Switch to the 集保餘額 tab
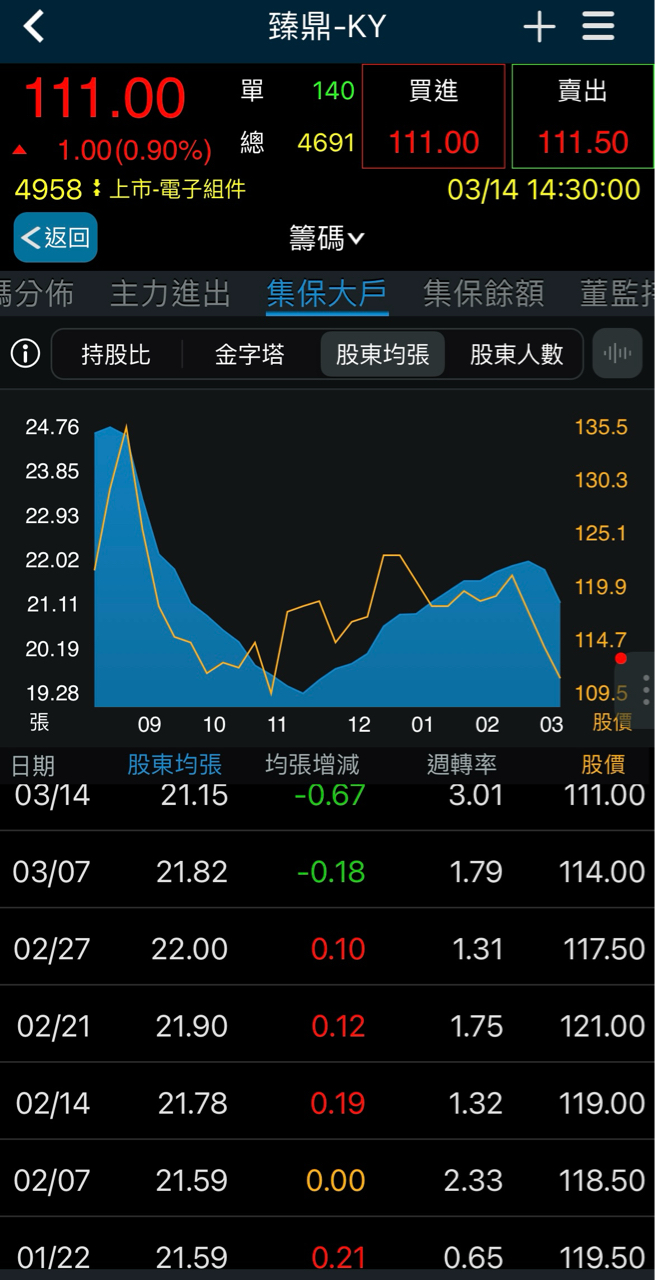This screenshot has height=1280, width=655. 483,294
